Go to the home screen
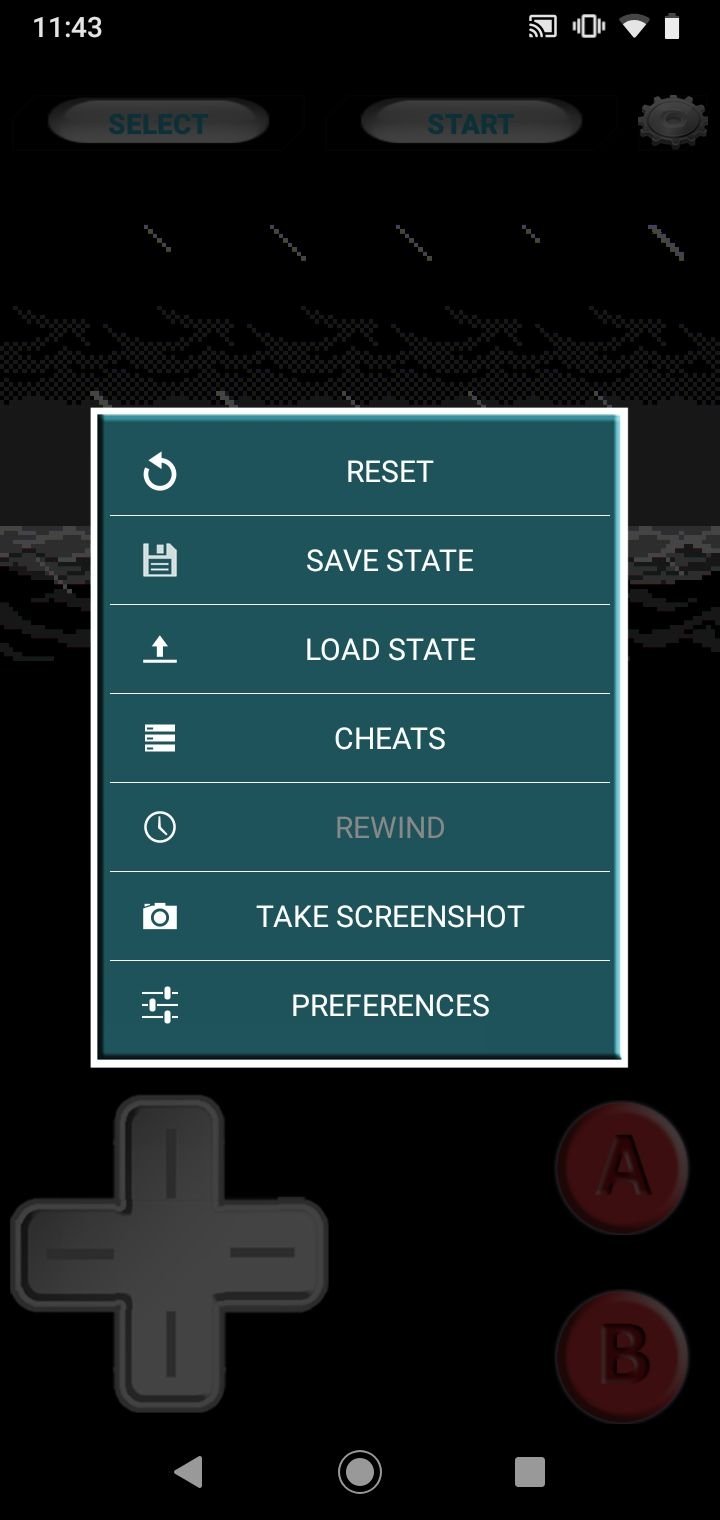Image resolution: width=720 pixels, height=1520 pixels. (x=360, y=1471)
